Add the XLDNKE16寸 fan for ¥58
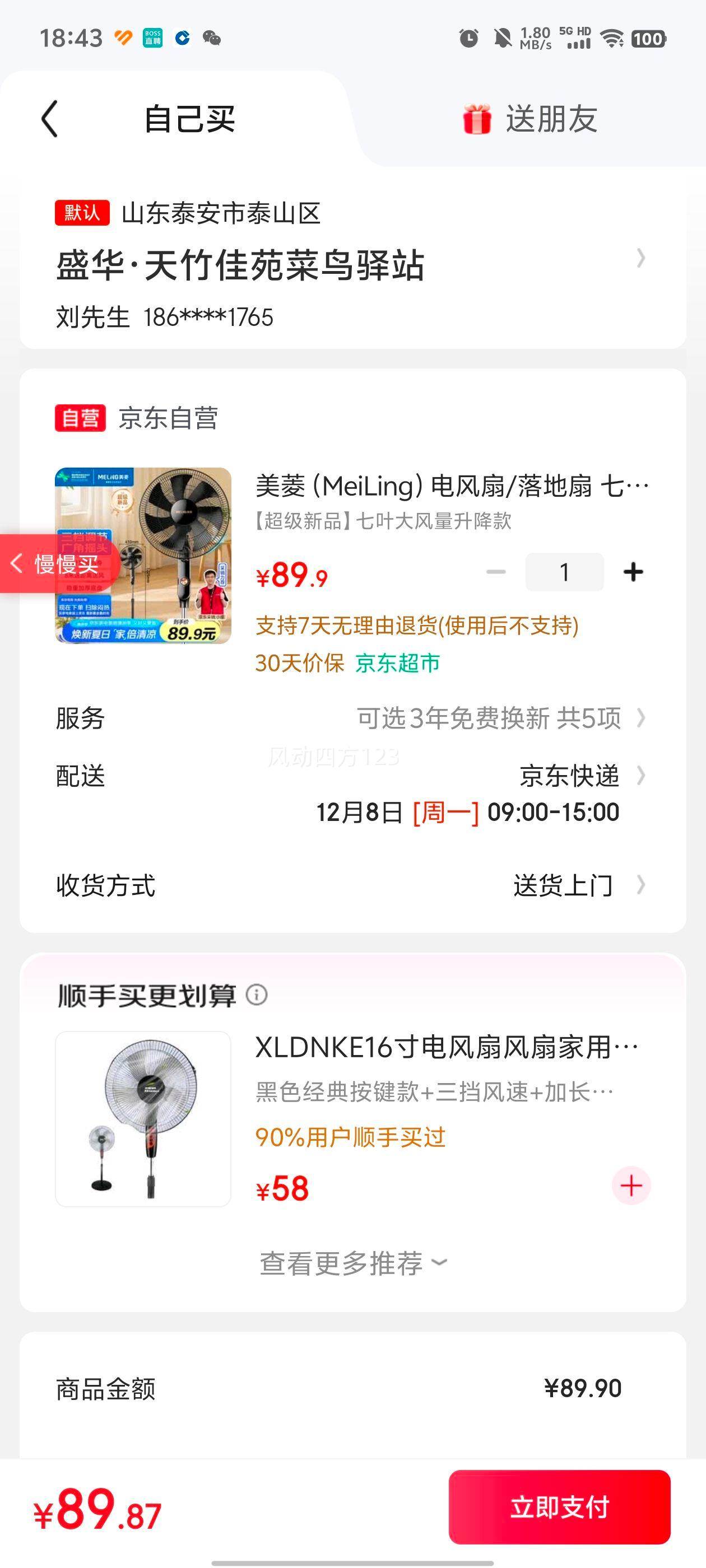706x1568 pixels. (631, 1186)
